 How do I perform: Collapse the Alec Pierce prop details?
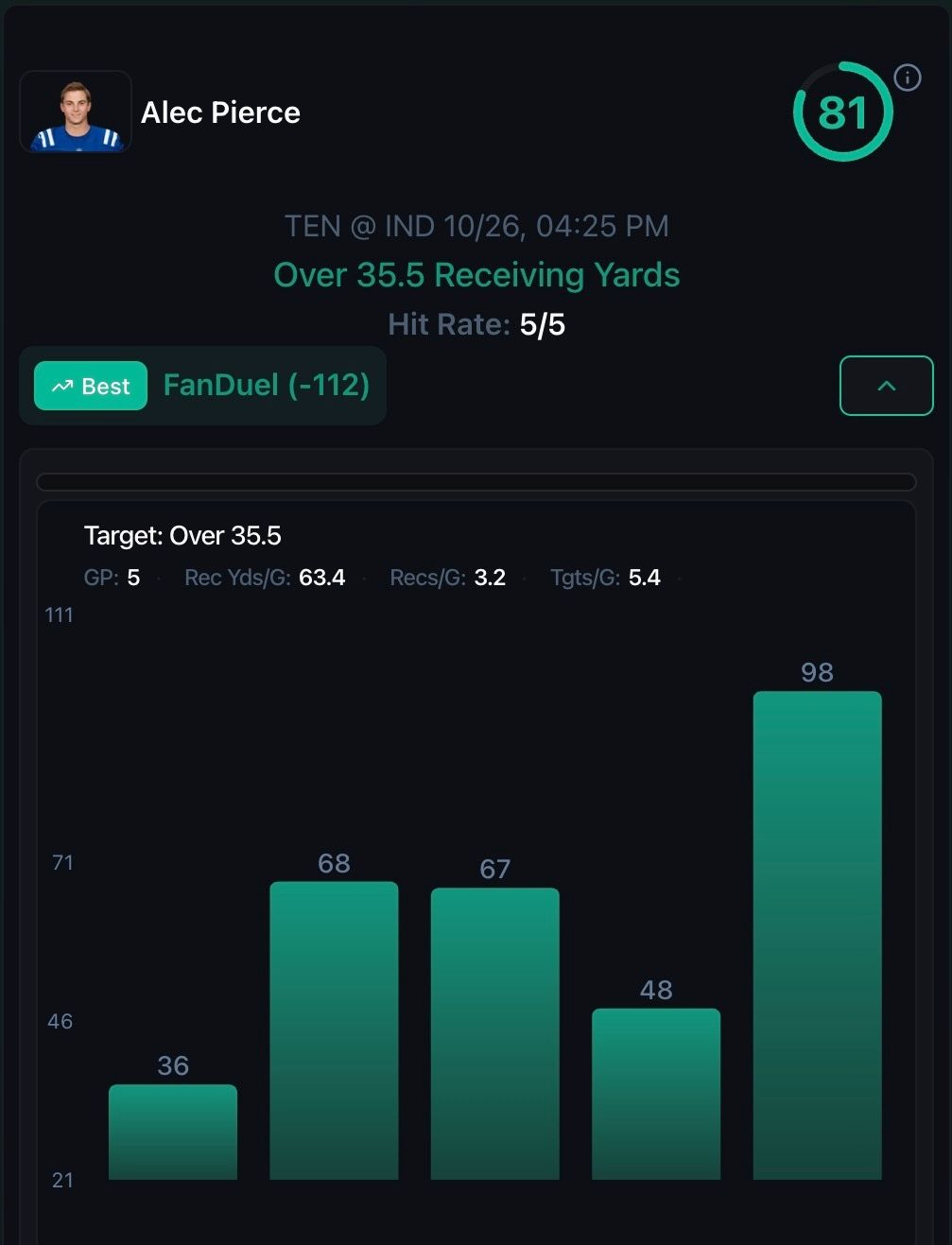click(886, 386)
